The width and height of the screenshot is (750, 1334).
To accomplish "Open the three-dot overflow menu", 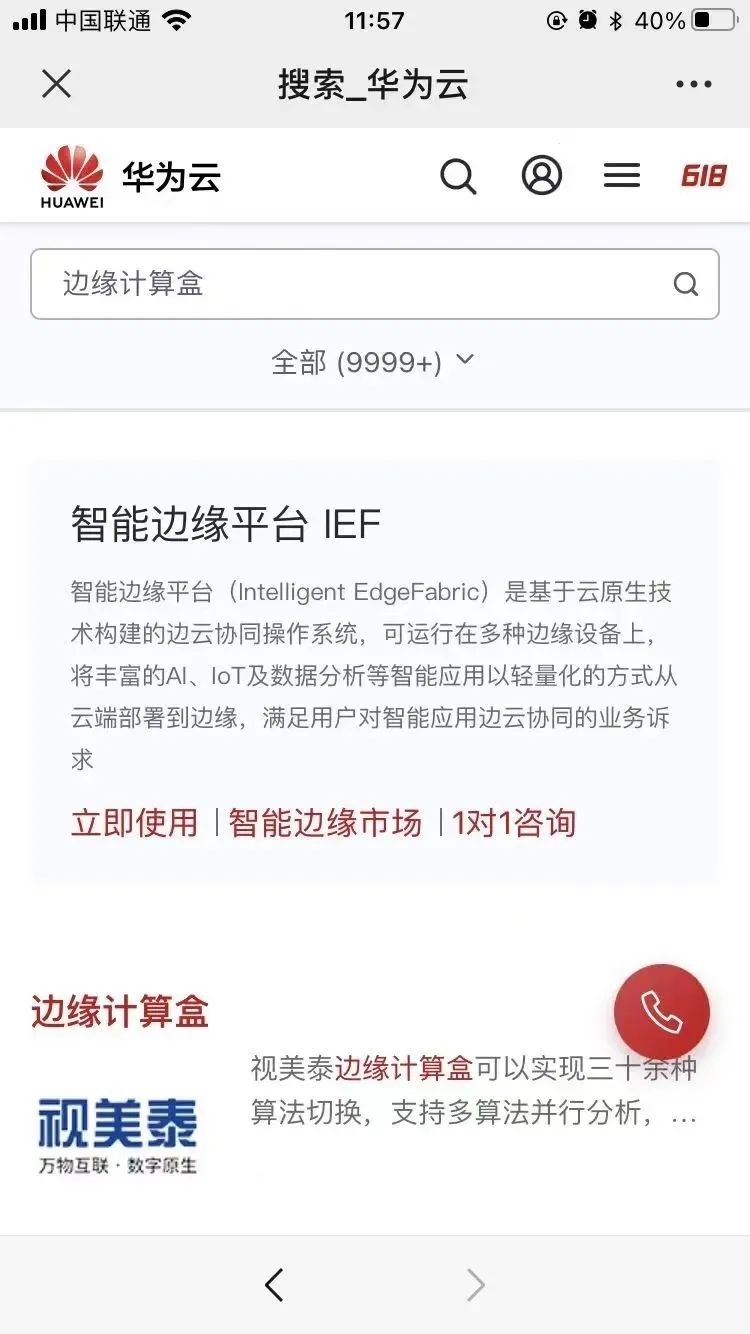I will point(693,84).
